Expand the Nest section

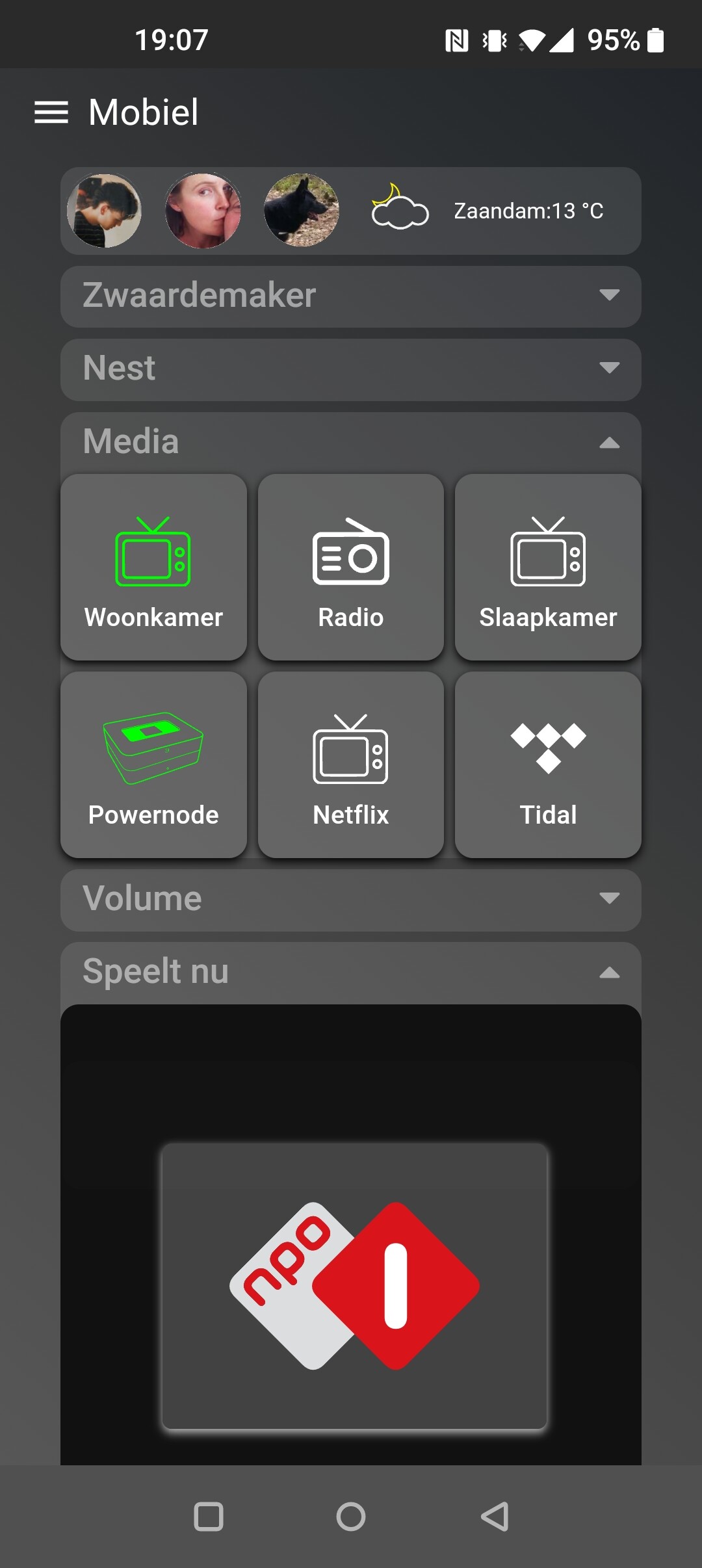(350, 369)
